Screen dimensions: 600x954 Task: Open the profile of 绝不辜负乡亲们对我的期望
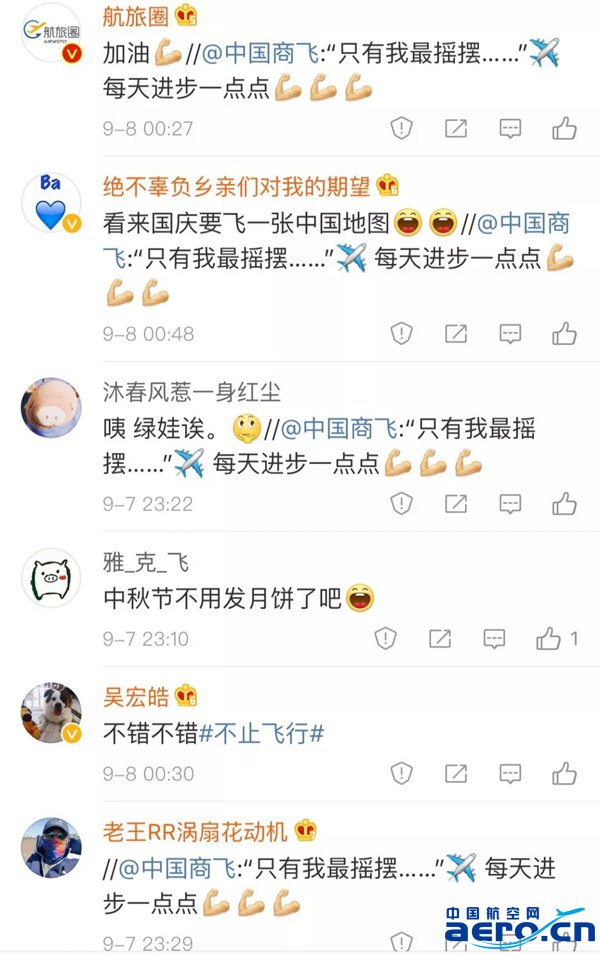(x=236, y=186)
